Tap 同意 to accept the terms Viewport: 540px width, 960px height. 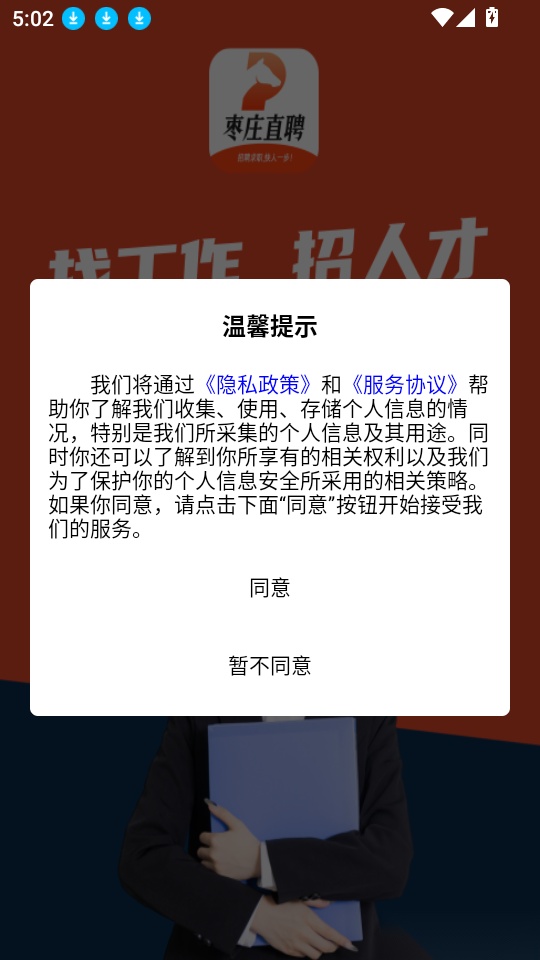click(x=270, y=588)
